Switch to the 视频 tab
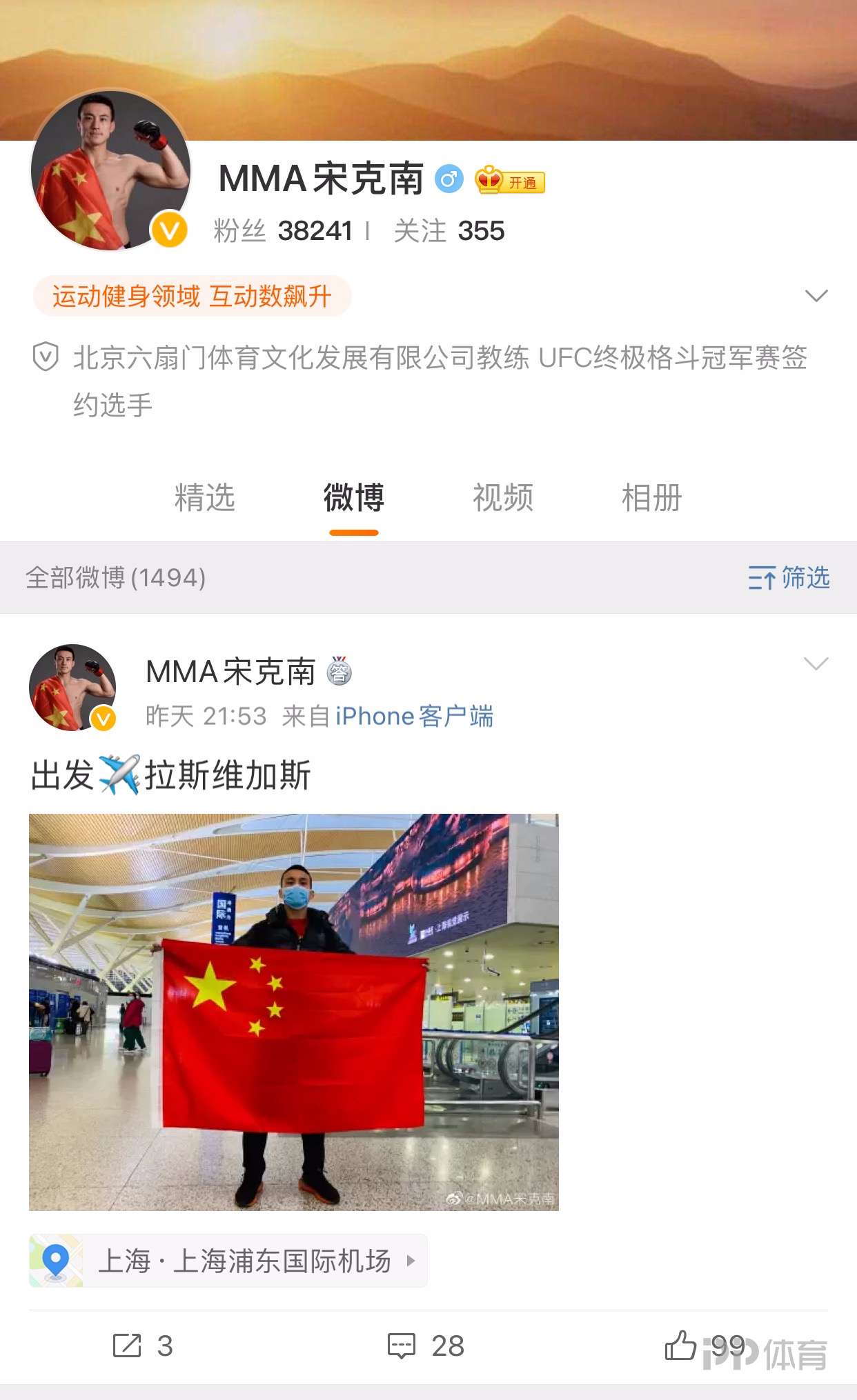 [503, 497]
